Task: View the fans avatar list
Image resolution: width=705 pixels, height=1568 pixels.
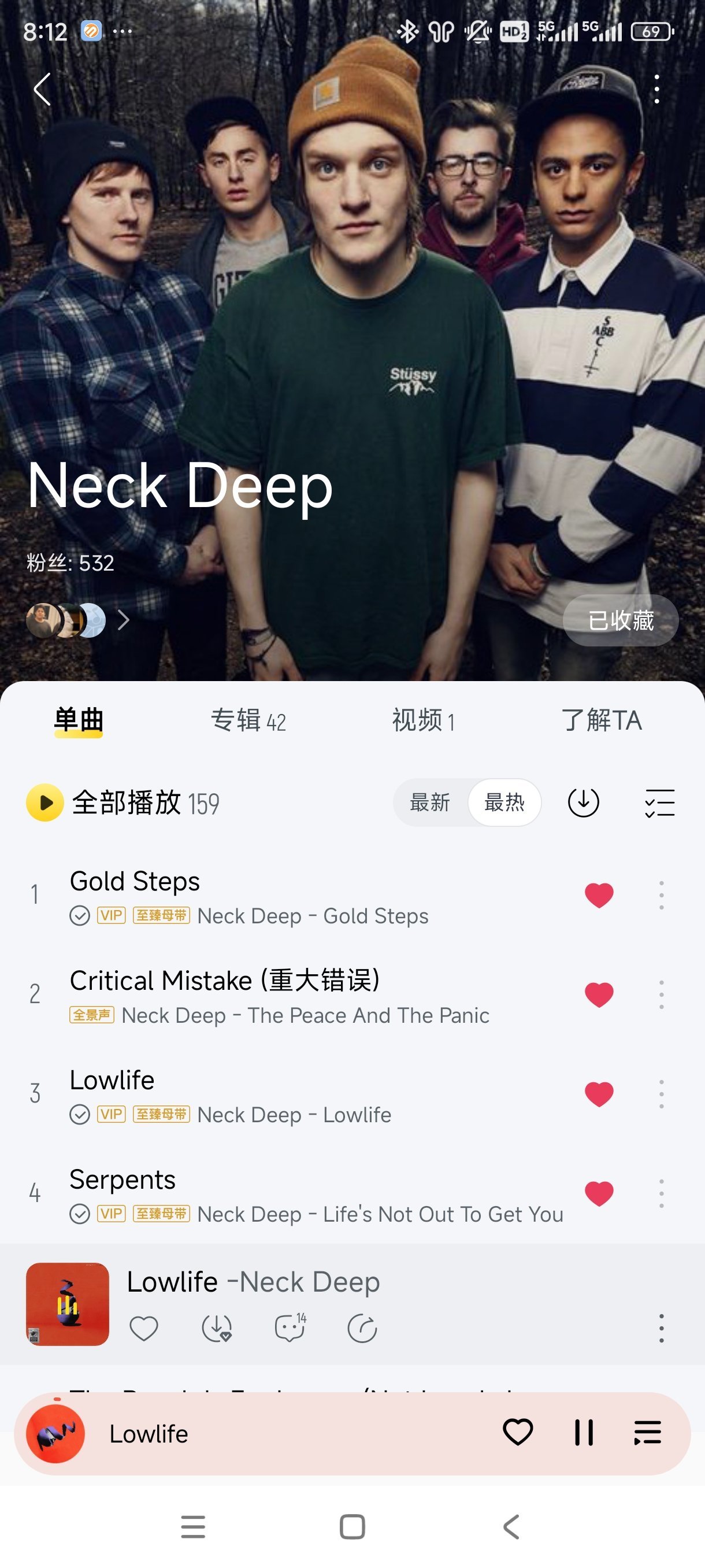Action: [x=76, y=620]
